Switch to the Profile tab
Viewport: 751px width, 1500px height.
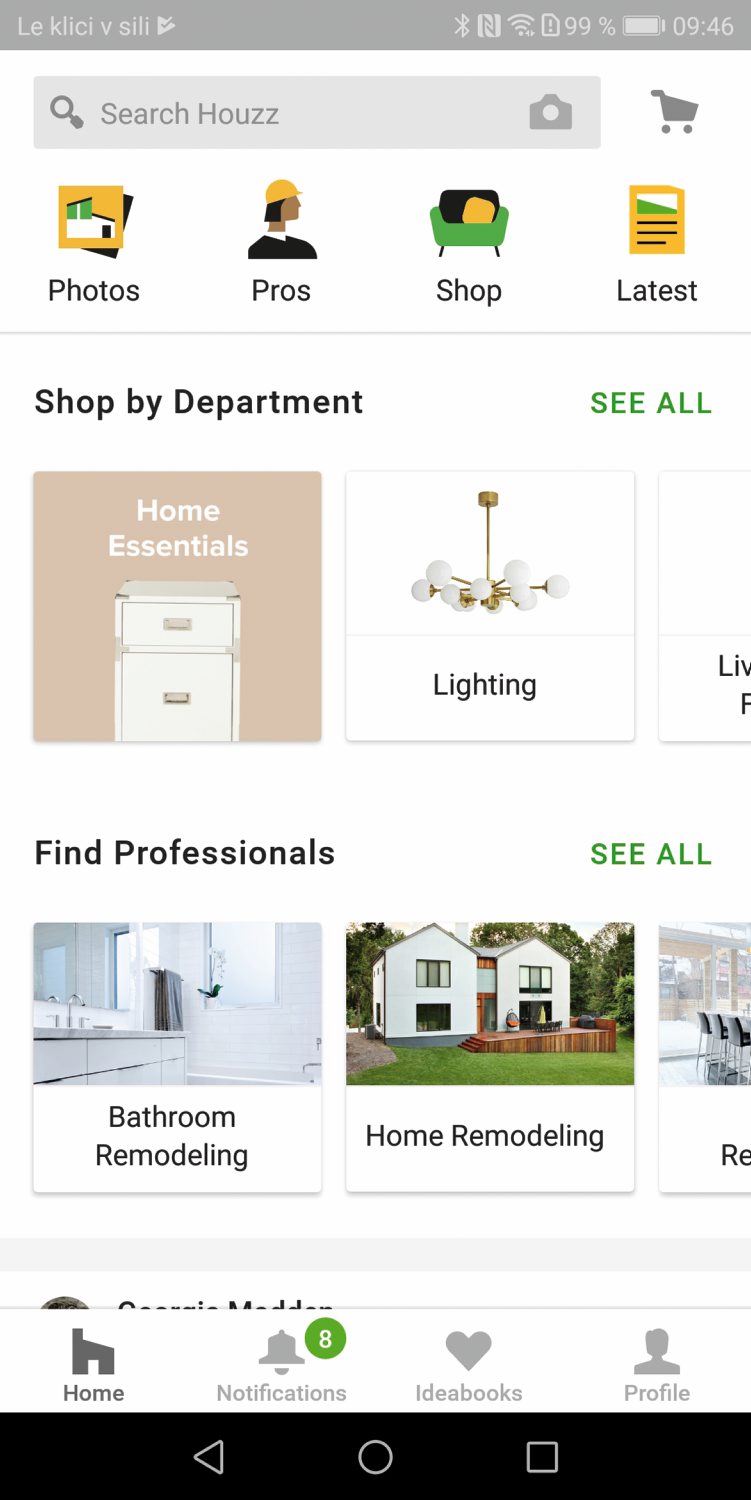[656, 1364]
